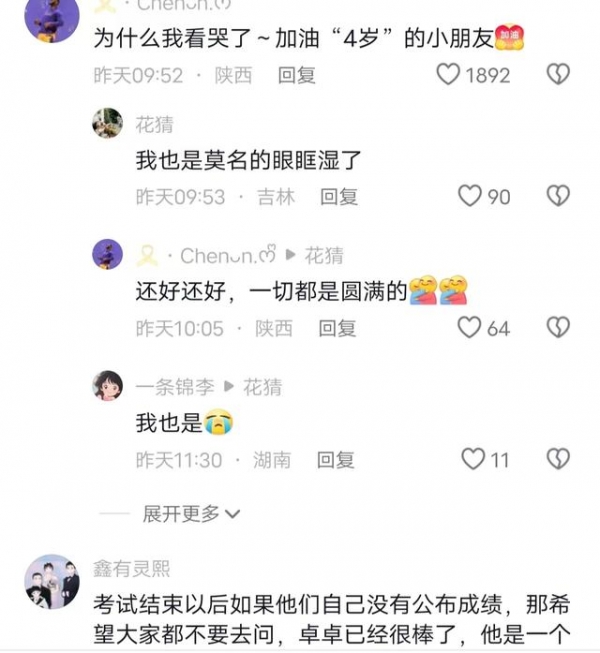
Task: Reply to 花猜's comment from 吉林
Action: (339, 197)
